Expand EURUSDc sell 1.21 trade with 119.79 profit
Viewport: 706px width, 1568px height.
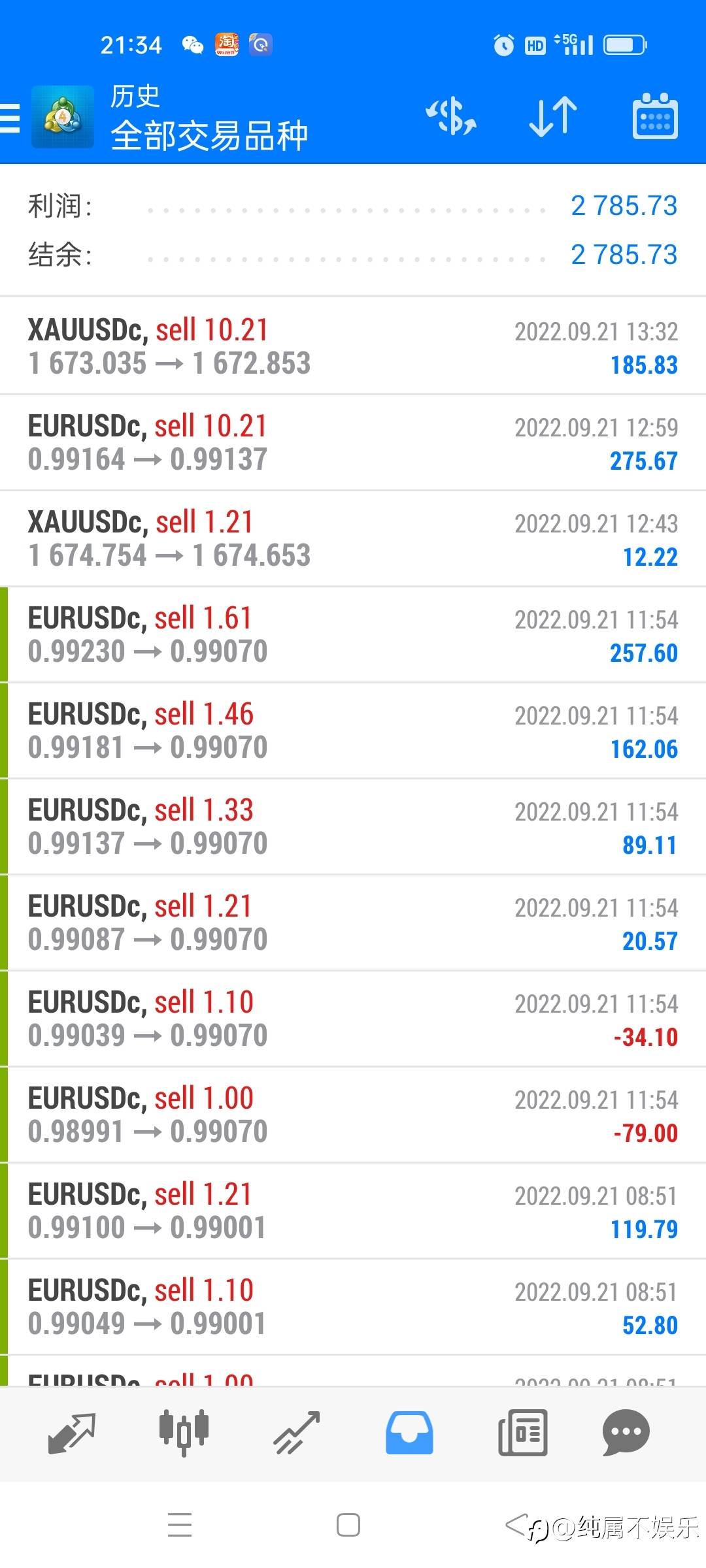(x=353, y=1211)
